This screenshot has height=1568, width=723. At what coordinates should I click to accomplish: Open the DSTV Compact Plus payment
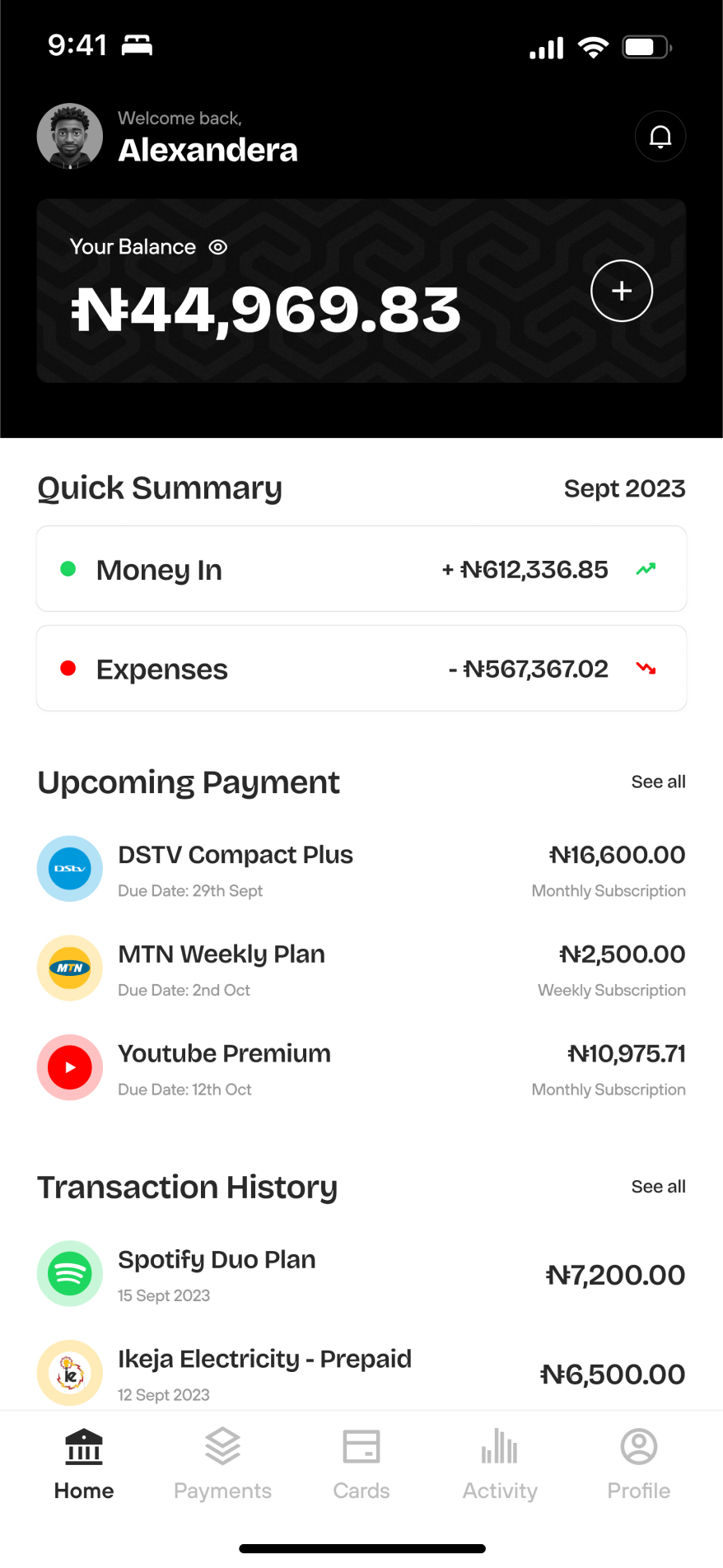click(x=361, y=869)
